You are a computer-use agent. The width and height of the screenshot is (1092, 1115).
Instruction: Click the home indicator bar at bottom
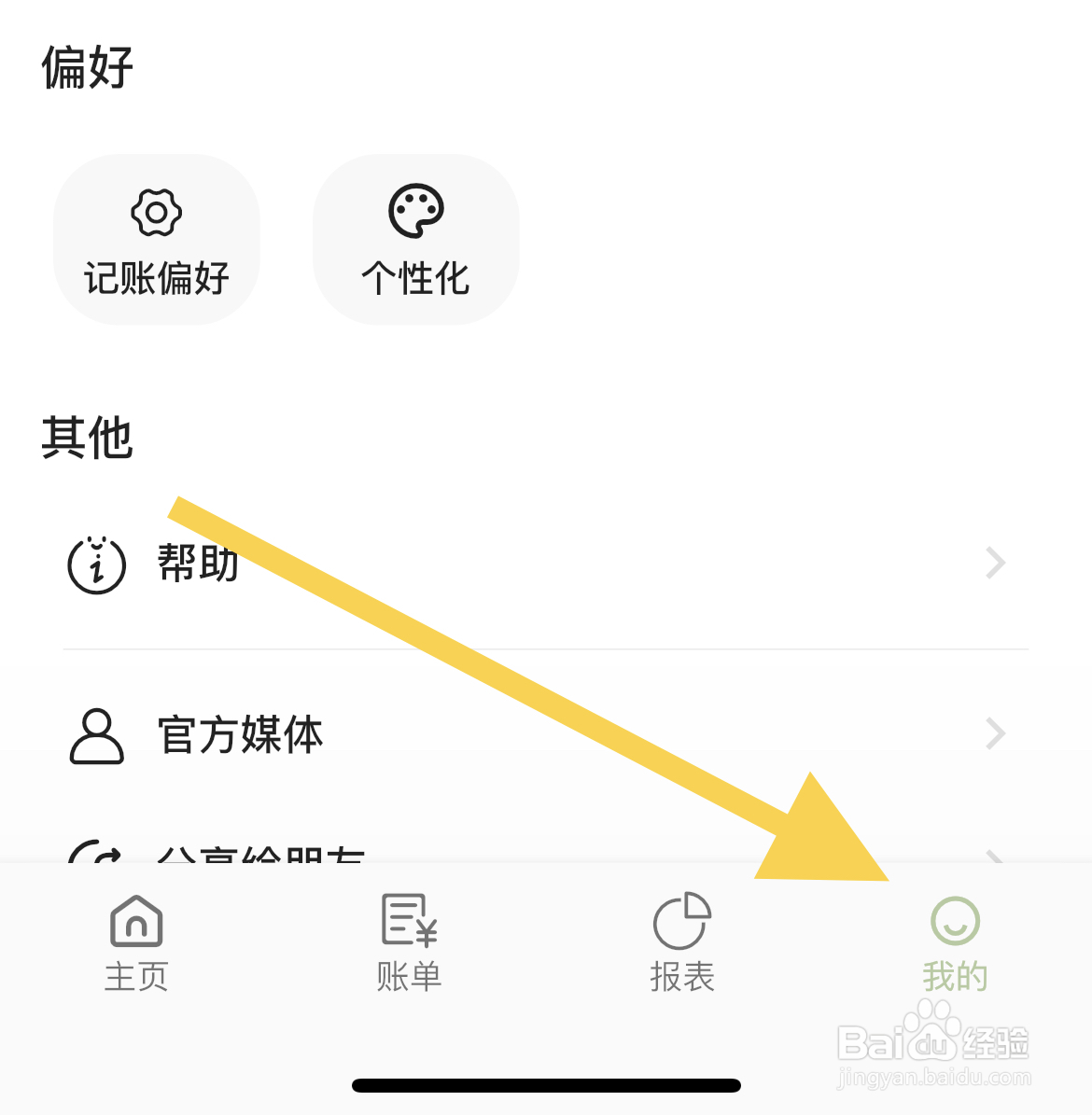(546, 1083)
